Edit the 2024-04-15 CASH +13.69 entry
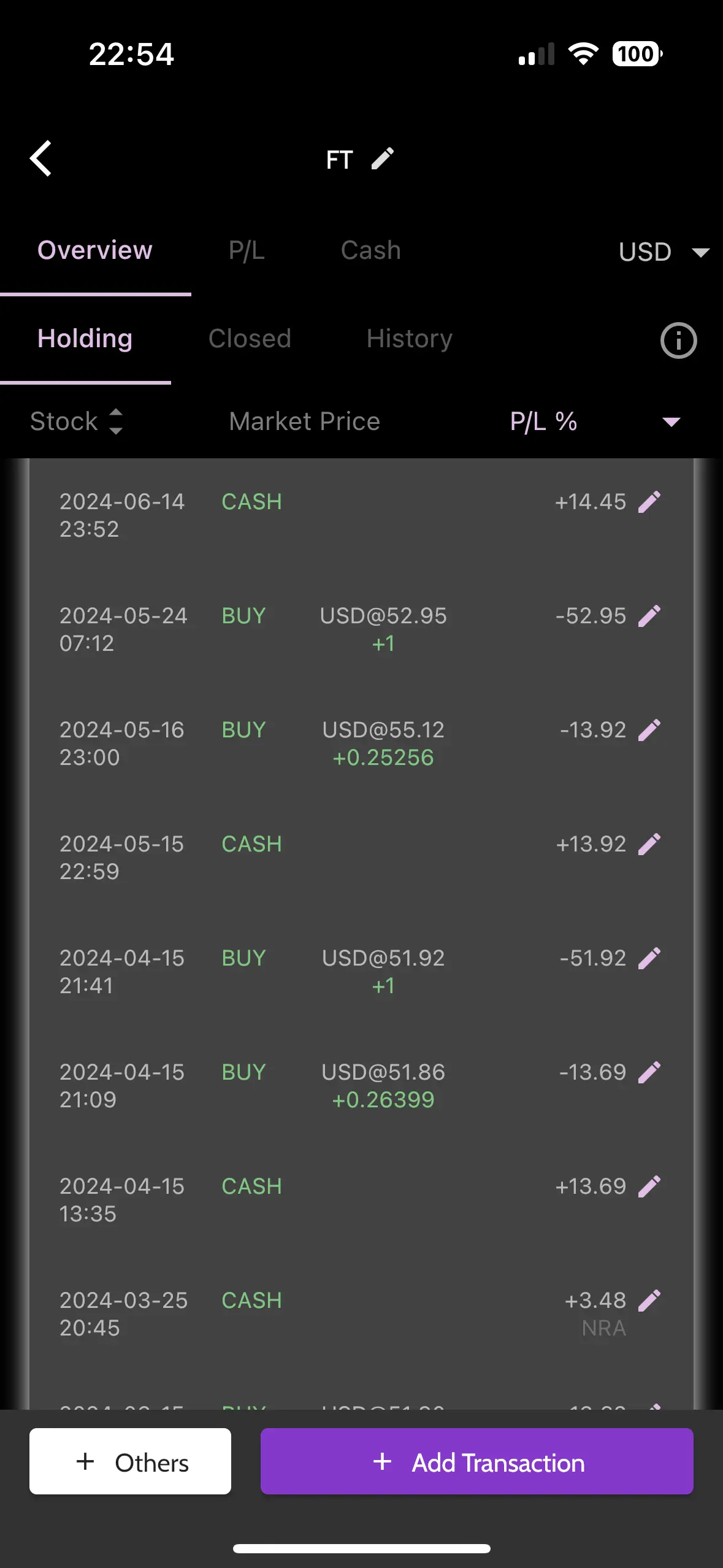 pyautogui.click(x=649, y=1186)
